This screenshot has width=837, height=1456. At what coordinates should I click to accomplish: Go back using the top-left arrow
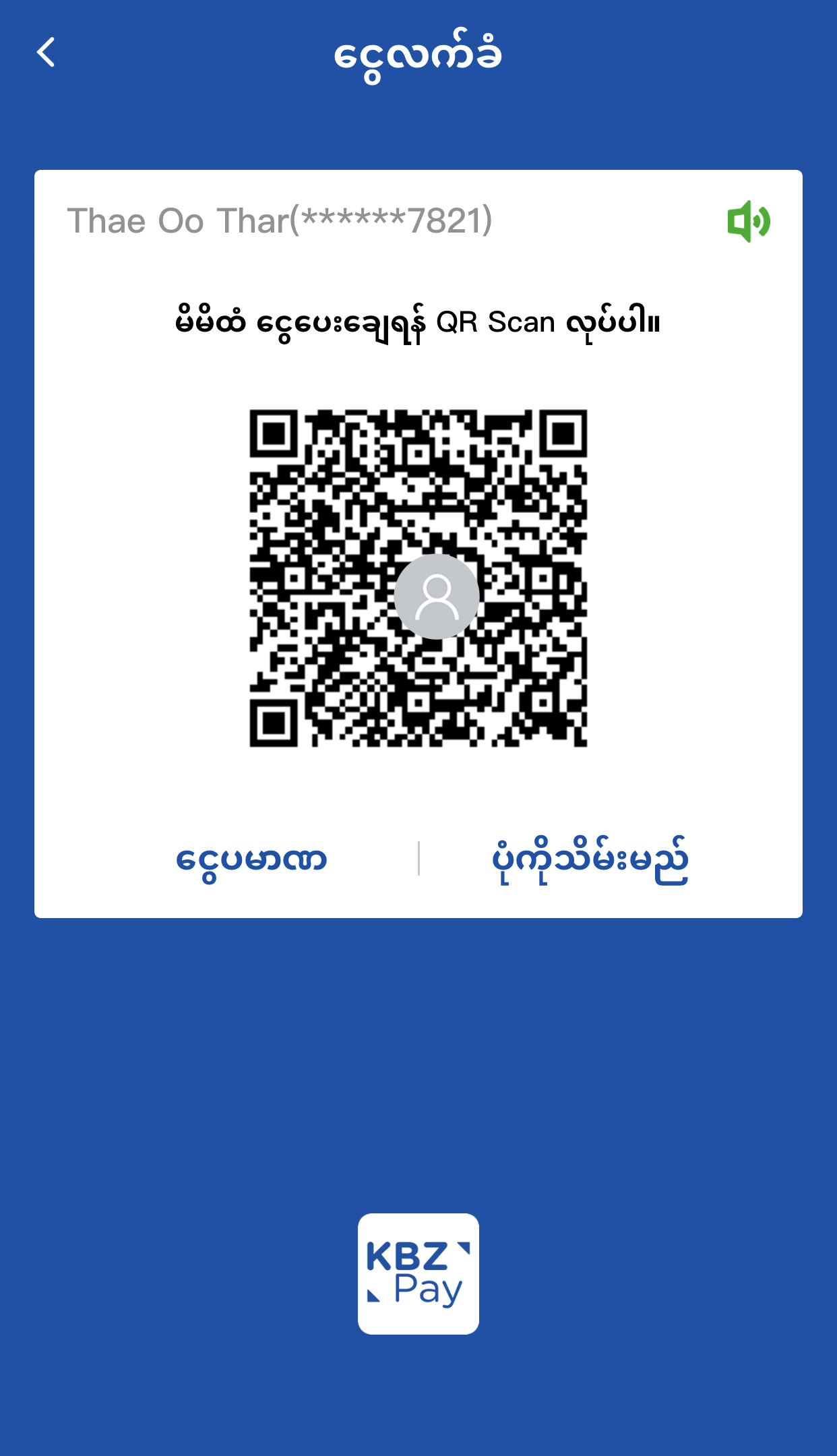point(46,53)
